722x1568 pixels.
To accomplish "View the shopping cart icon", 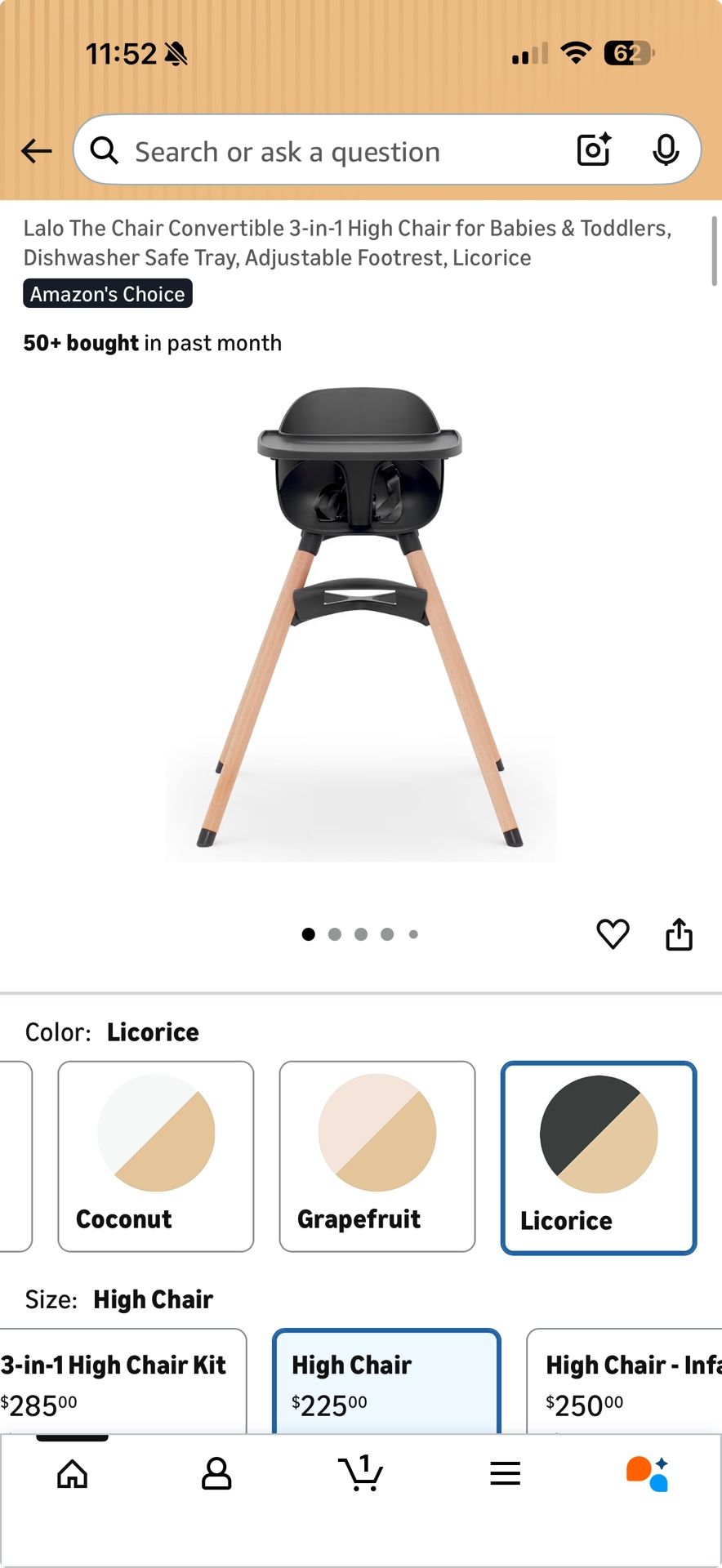I will point(361,1473).
